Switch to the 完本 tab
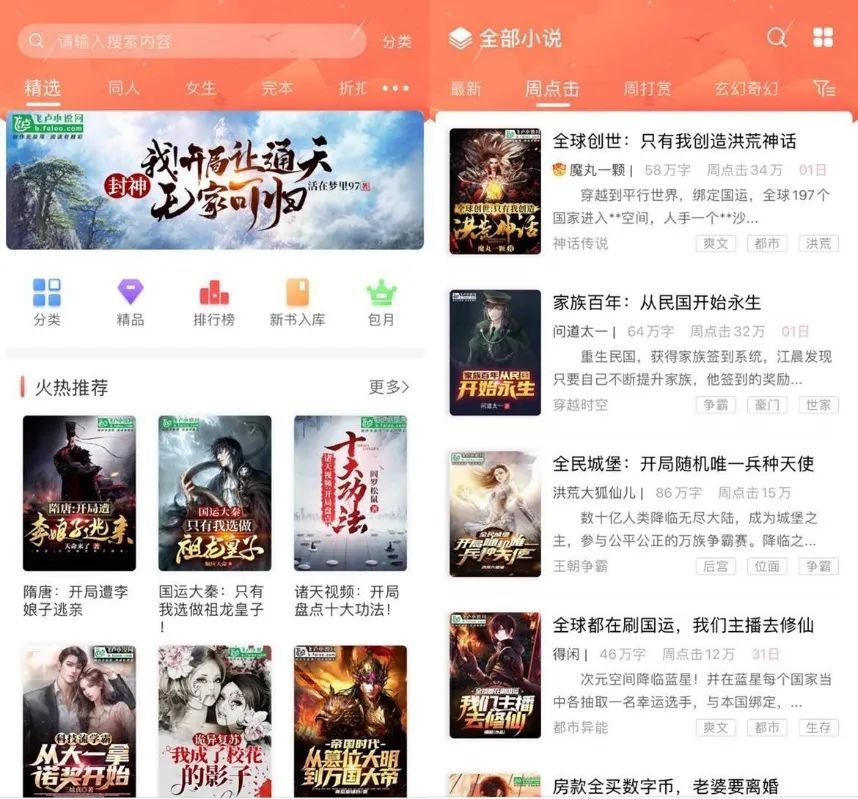The width and height of the screenshot is (858, 799). tap(277, 88)
